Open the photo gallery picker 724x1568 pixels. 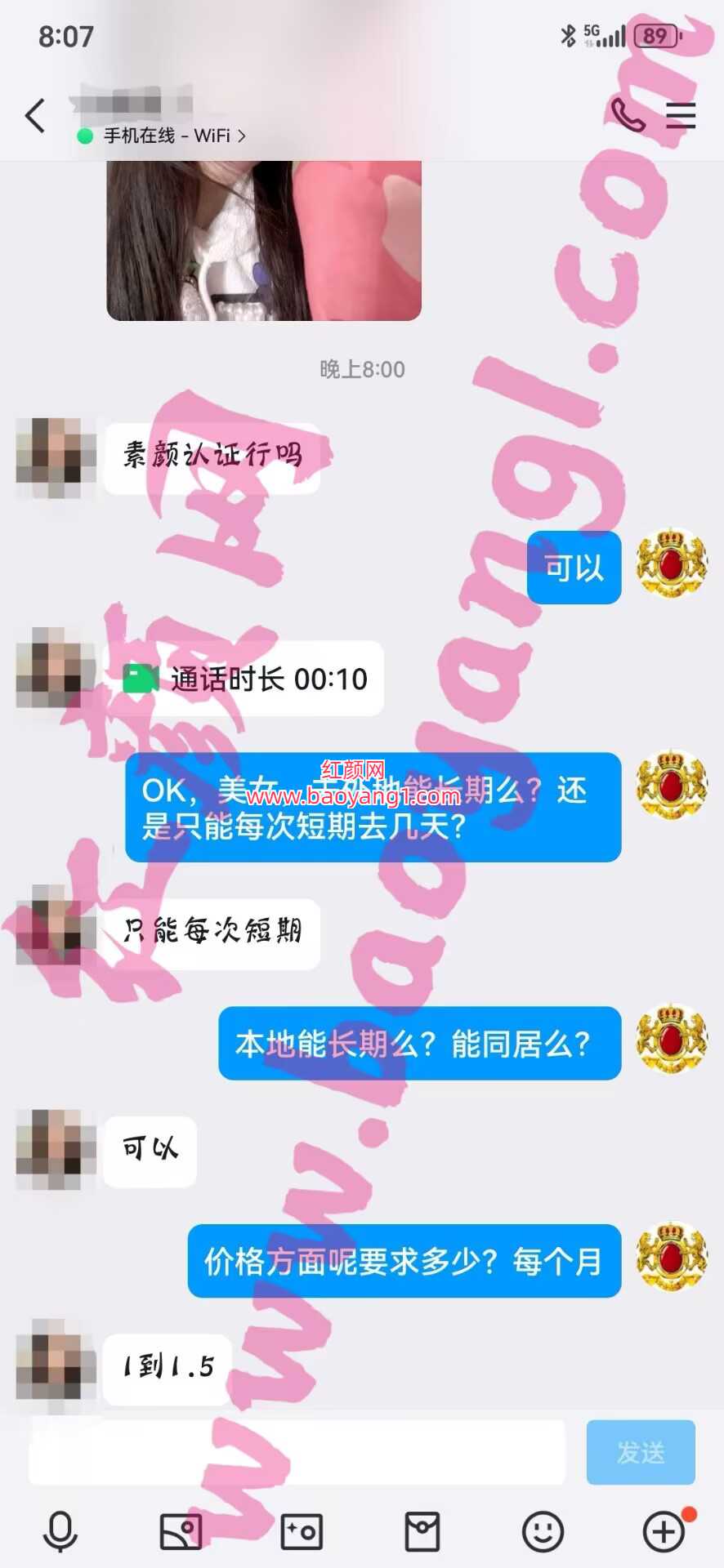click(x=181, y=1531)
